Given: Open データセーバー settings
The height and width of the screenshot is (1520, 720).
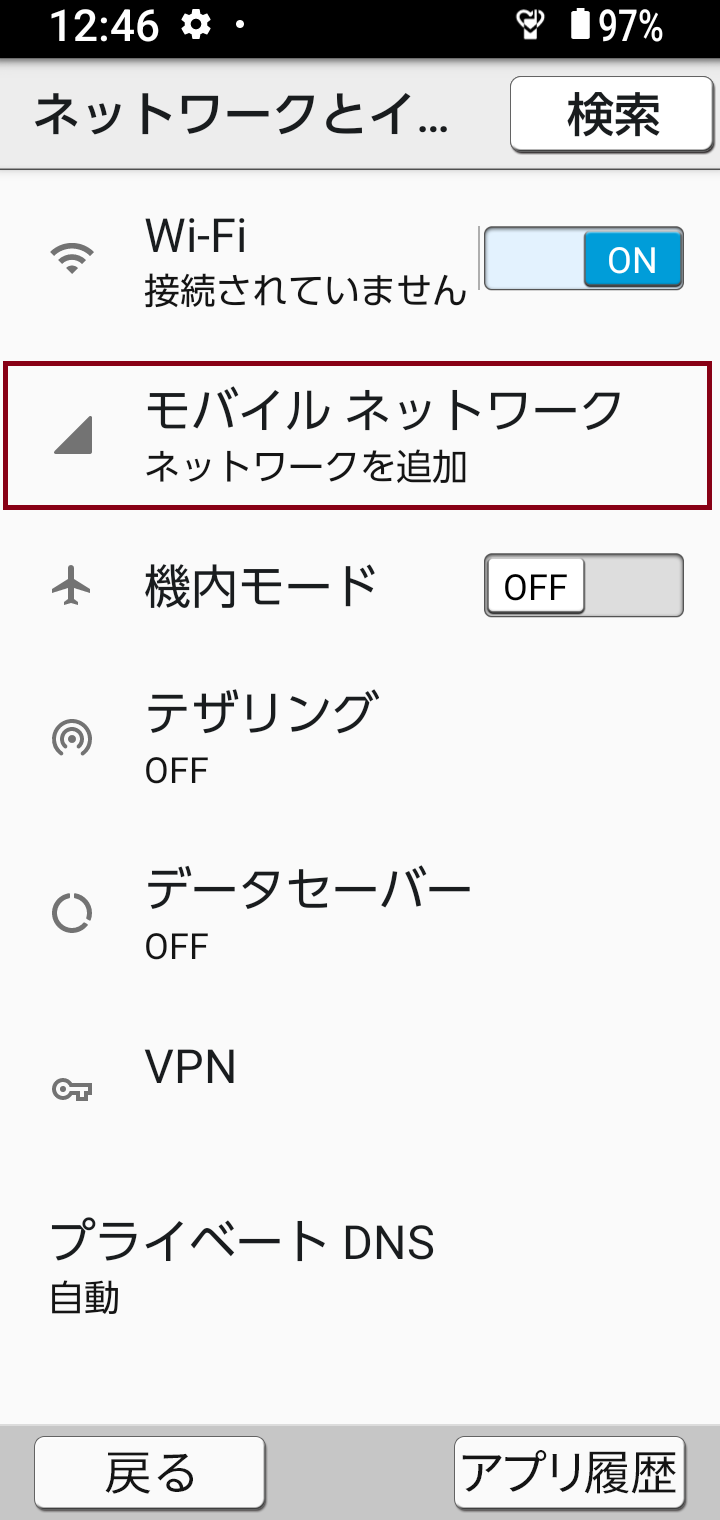Looking at the screenshot, I should (x=360, y=913).
